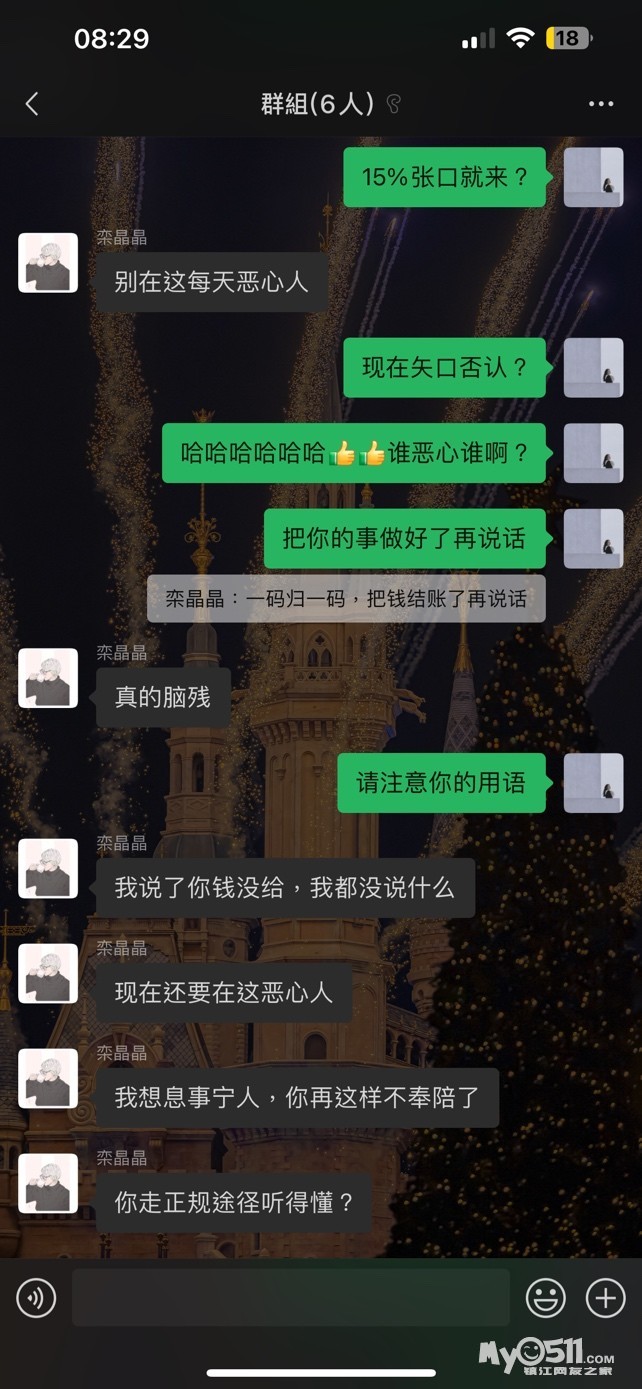
Task: Open the plus attachment menu
Action: [605, 1298]
